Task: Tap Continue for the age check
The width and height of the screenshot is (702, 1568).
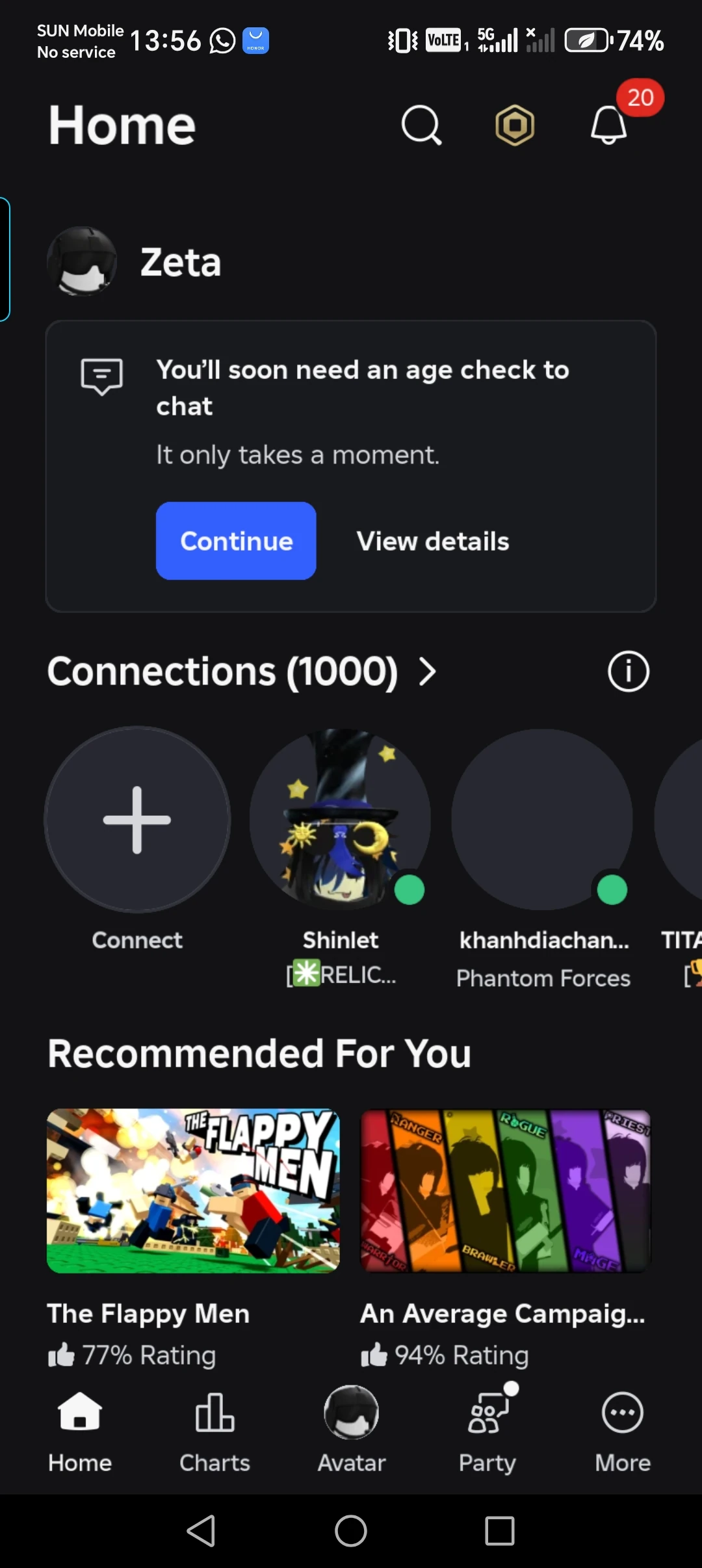Action: pos(236,541)
